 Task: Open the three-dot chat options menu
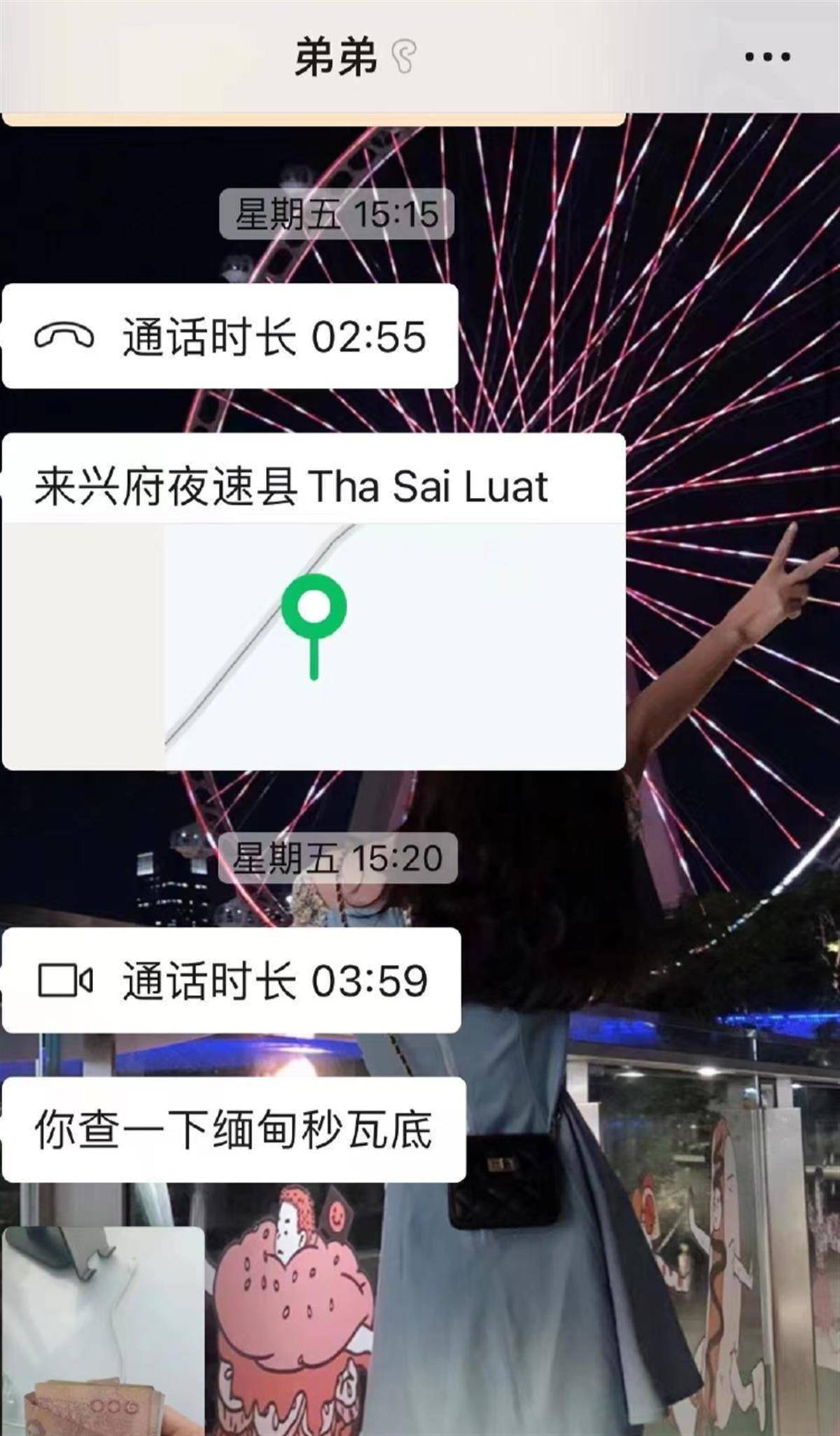(x=767, y=57)
